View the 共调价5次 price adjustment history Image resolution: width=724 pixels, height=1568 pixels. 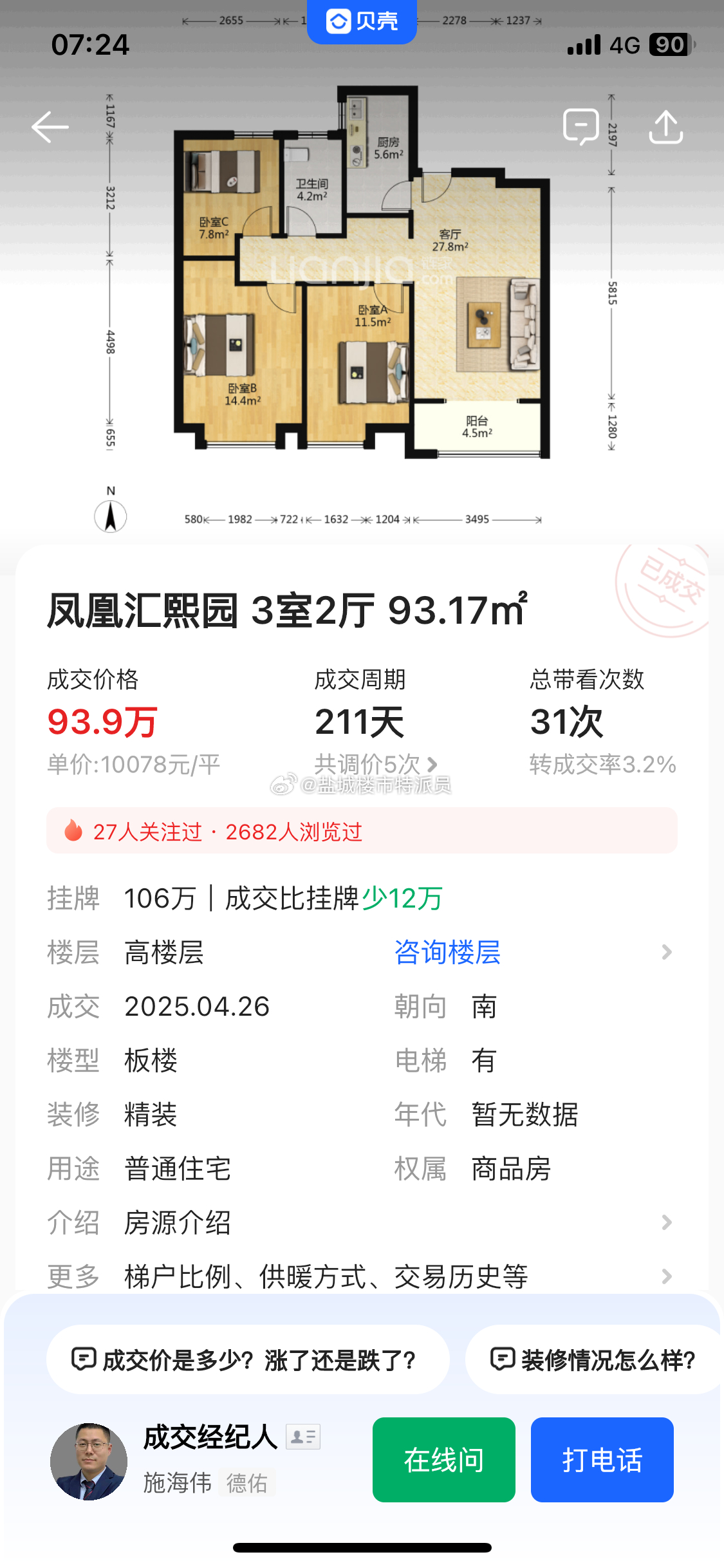point(376,764)
